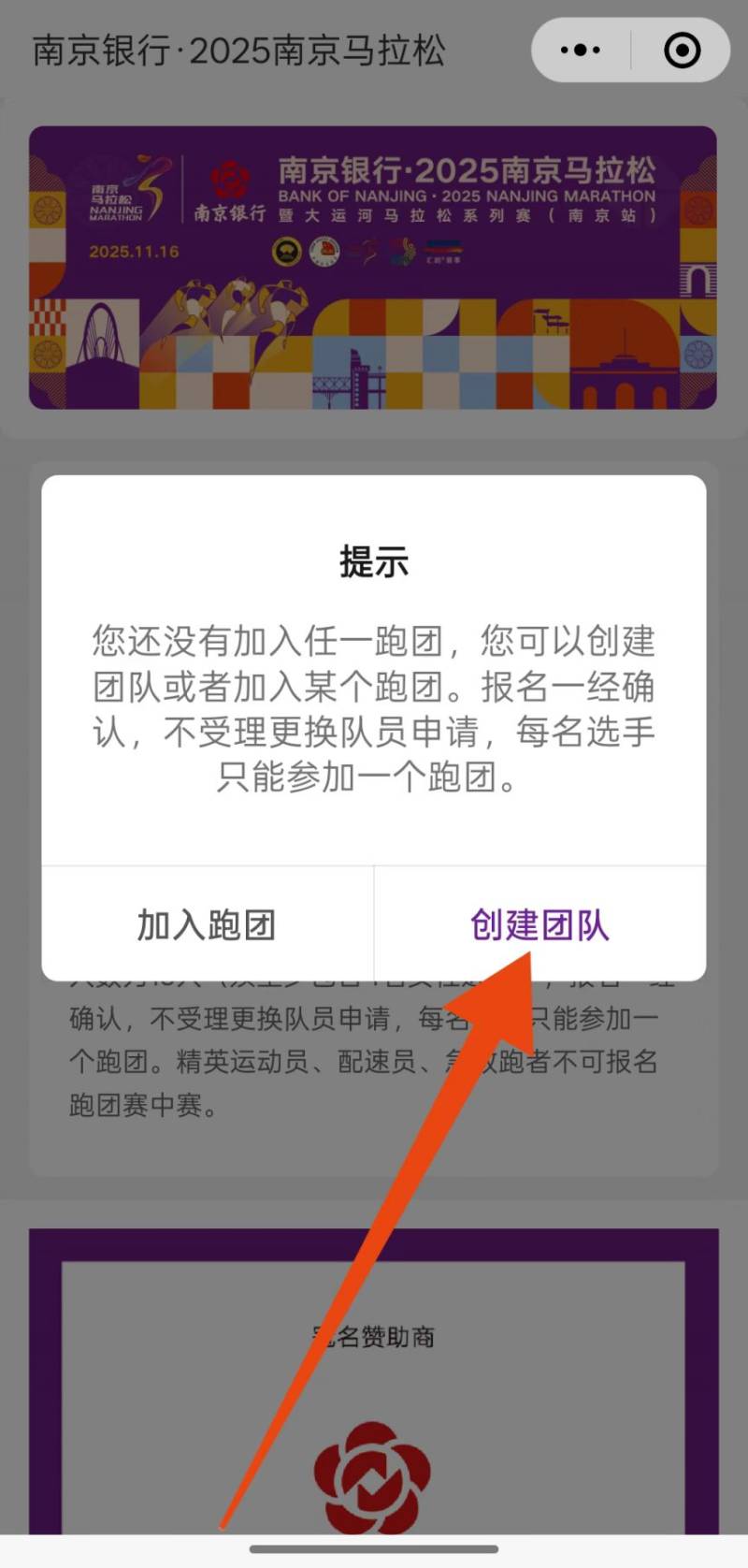Screen dimensions: 748x1568
Task: Tap the 创建团队 button
Action: click(x=539, y=924)
